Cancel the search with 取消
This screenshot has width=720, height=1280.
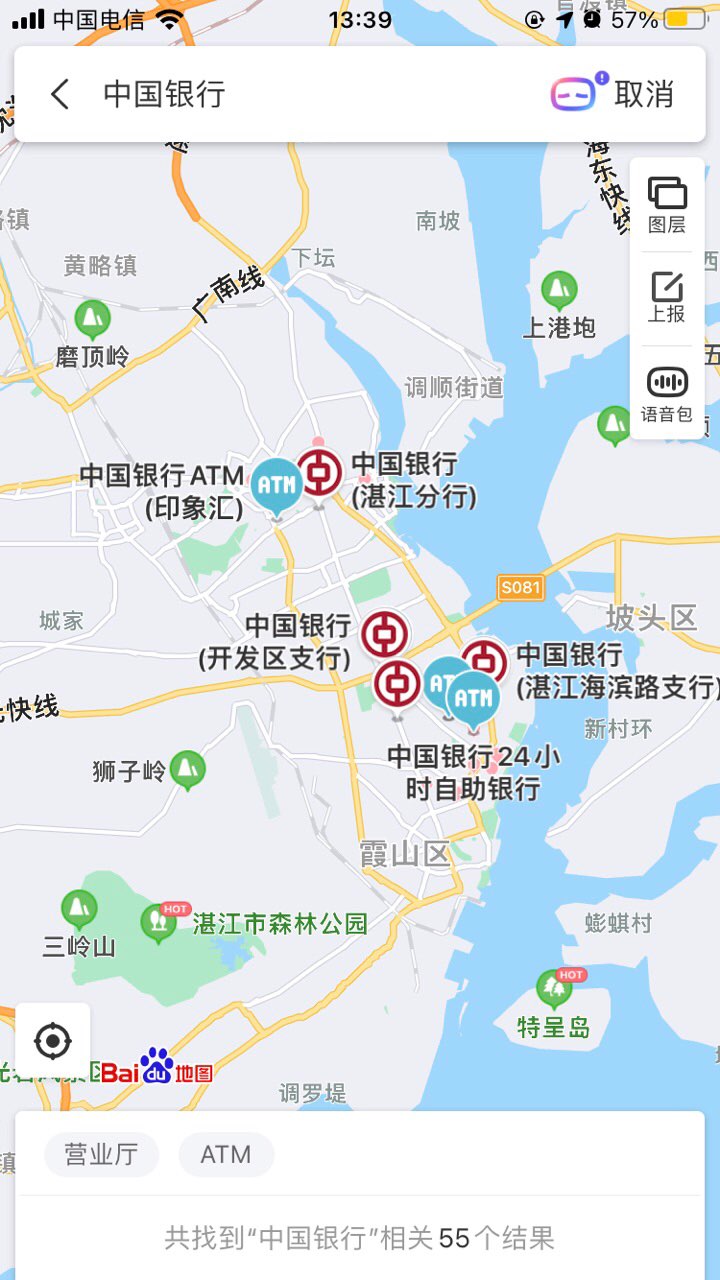tap(644, 95)
